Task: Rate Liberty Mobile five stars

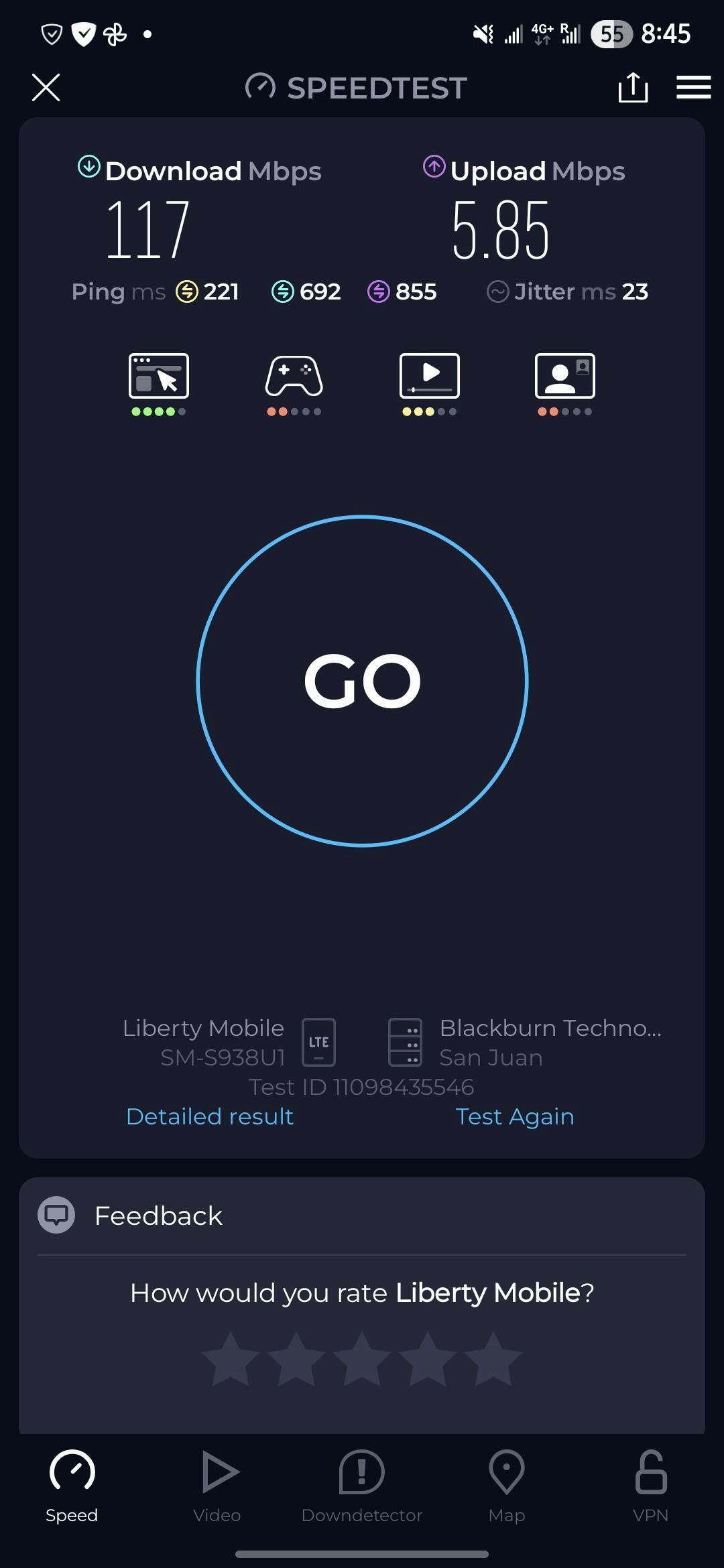Action: point(493,1359)
